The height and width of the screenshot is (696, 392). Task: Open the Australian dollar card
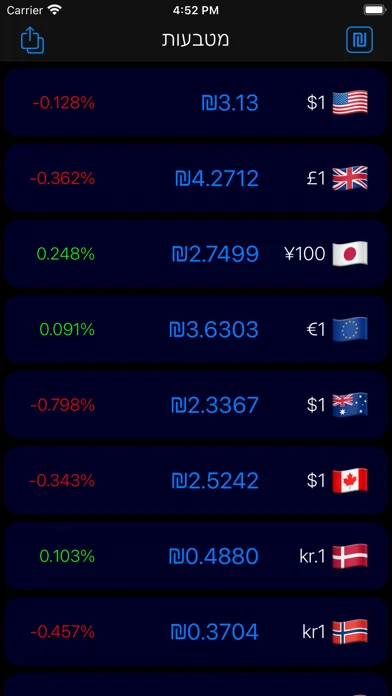point(196,405)
